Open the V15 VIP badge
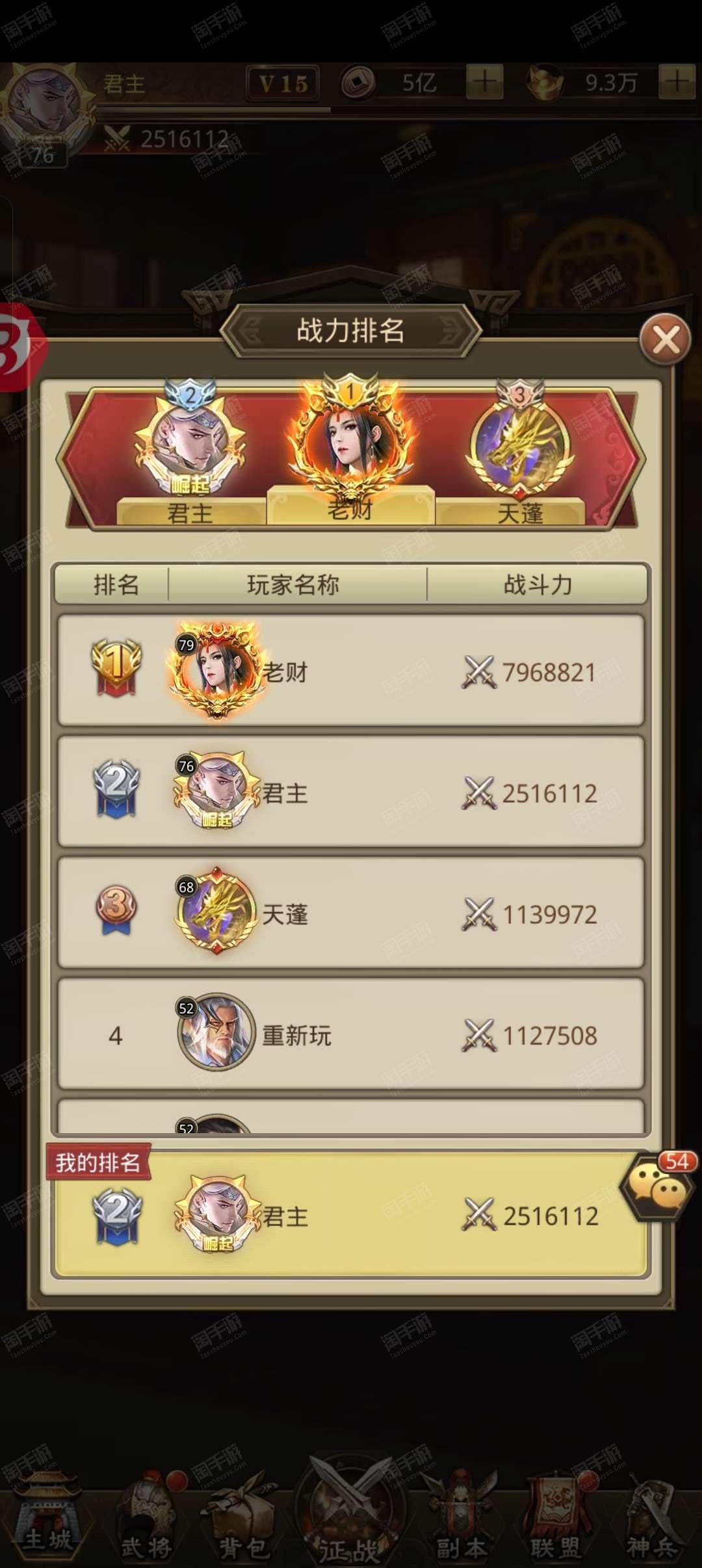 (283, 83)
